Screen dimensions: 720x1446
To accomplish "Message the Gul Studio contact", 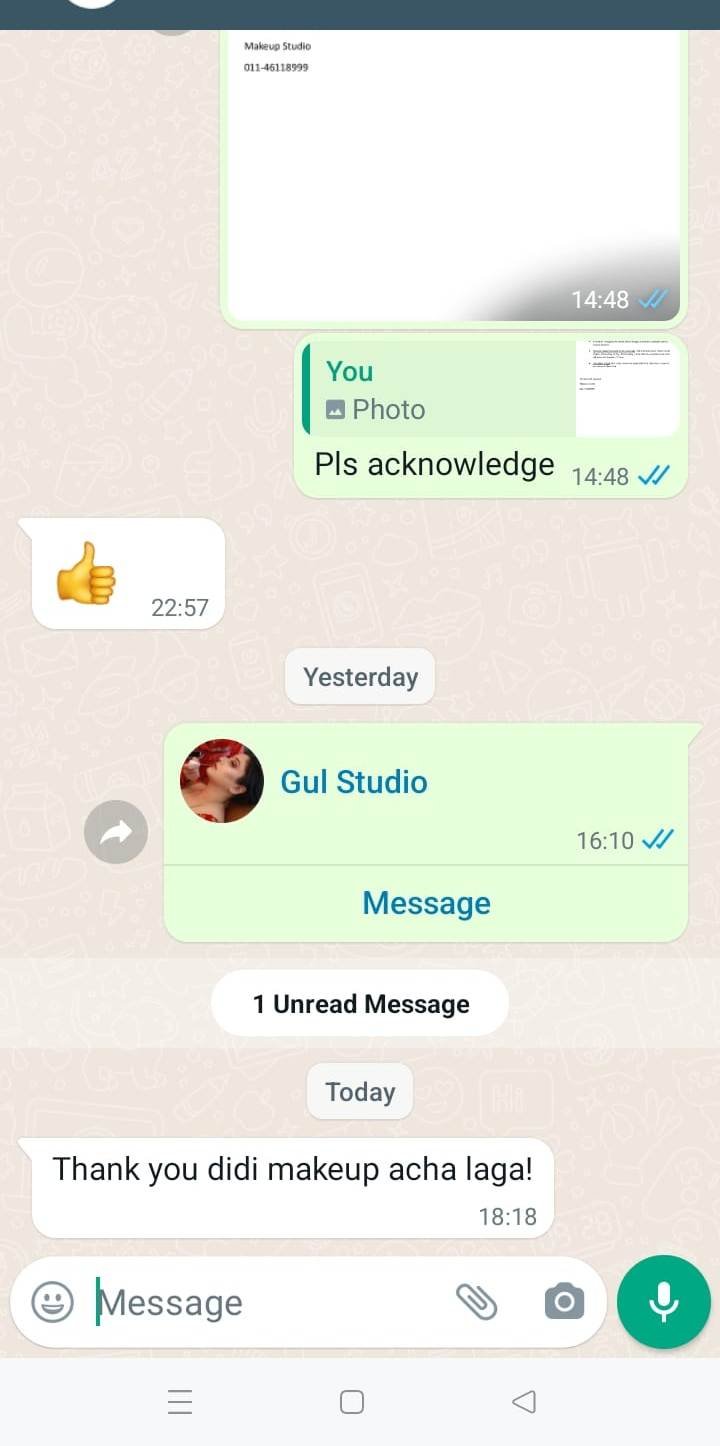I will 426,903.
